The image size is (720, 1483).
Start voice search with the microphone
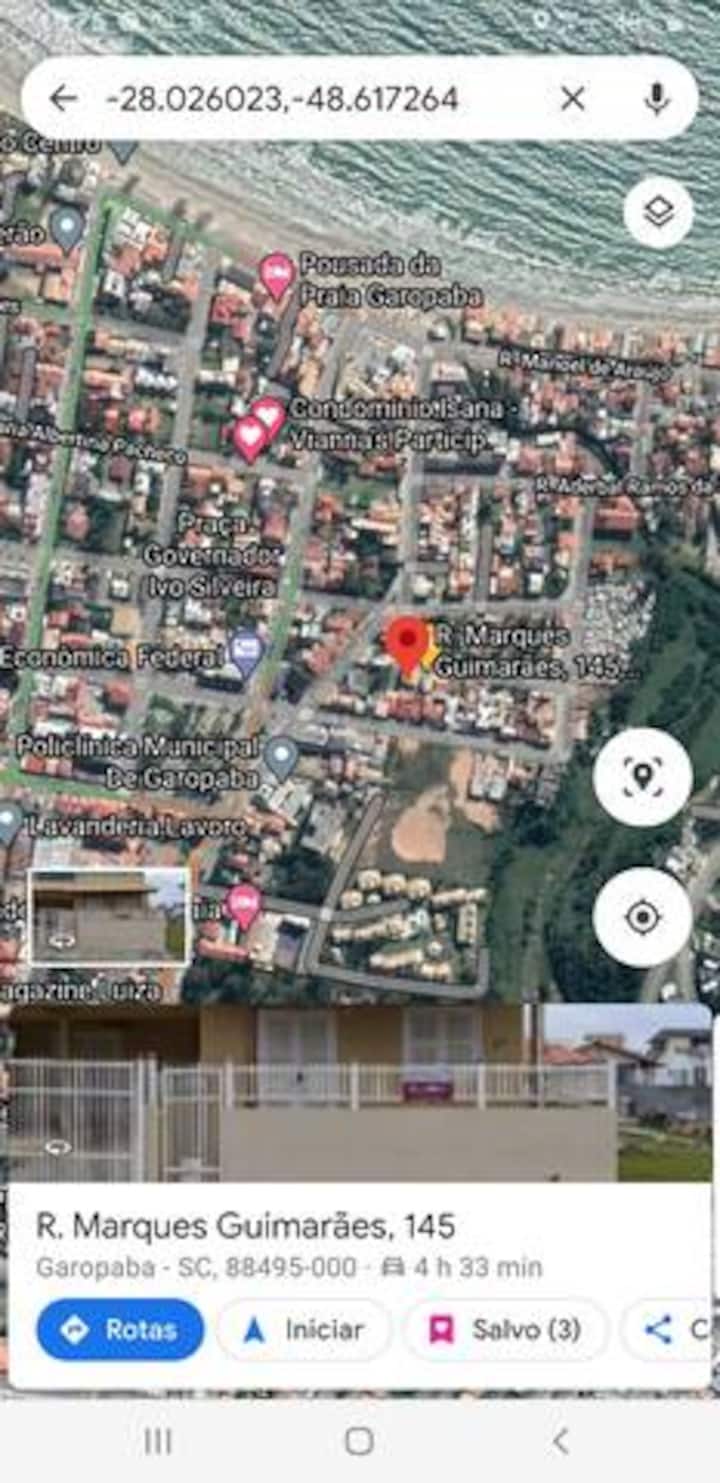pos(656,98)
